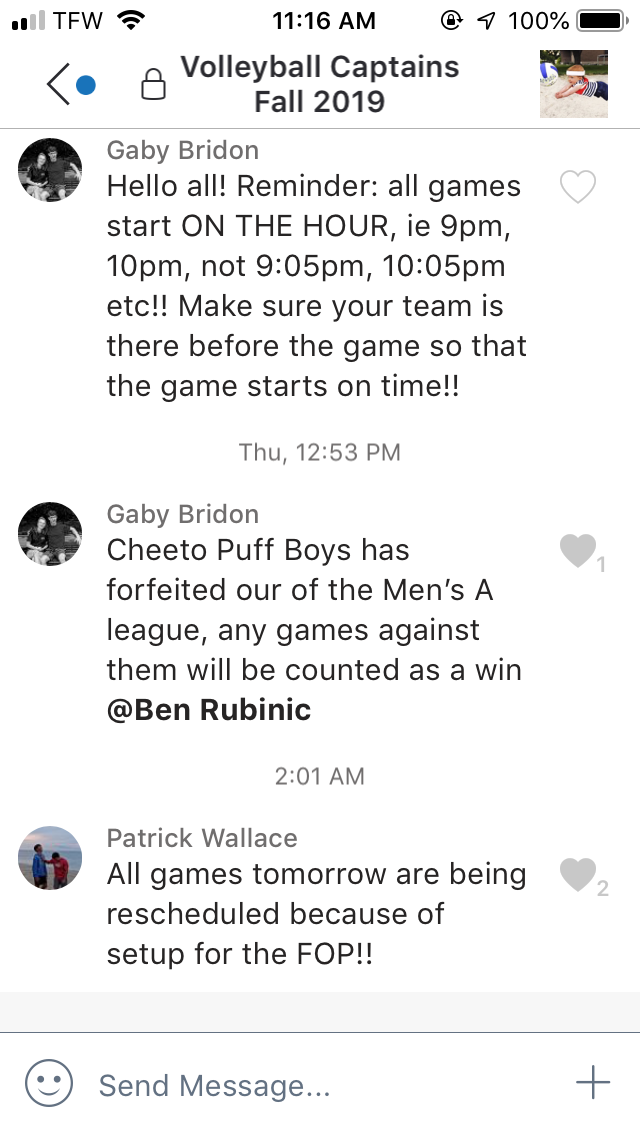Open the Volleyball Captains Fall 2019 group details
Viewport: 640px width, 1136px height.
pos(319,85)
